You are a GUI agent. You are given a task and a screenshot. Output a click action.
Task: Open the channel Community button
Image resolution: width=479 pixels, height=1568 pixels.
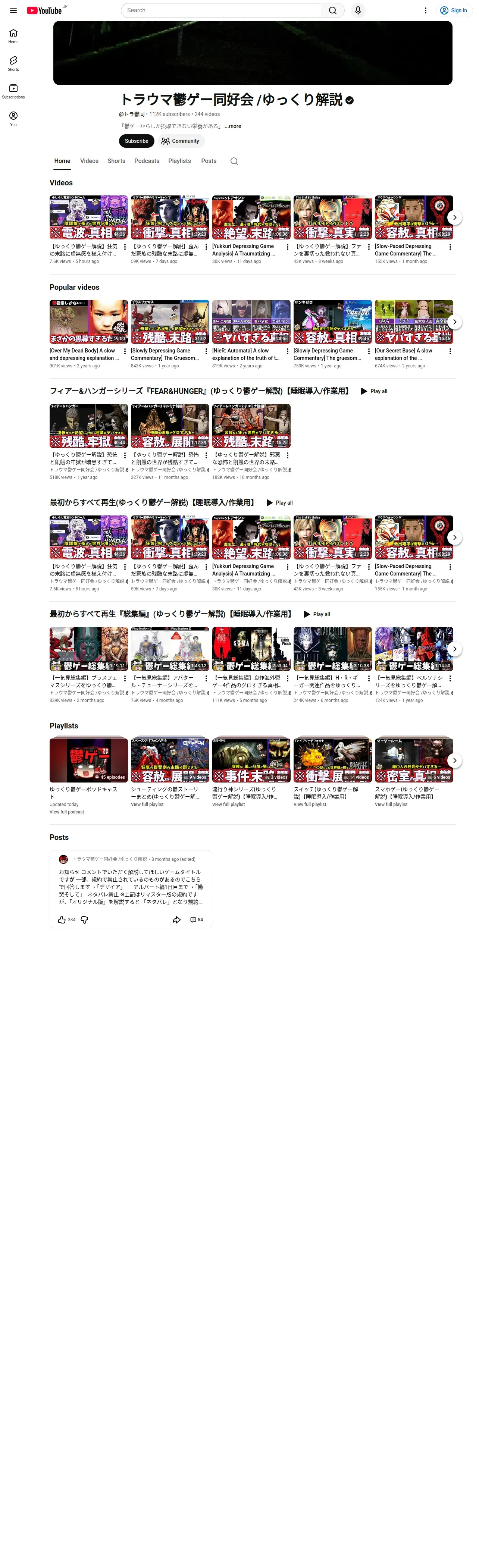[181, 141]
